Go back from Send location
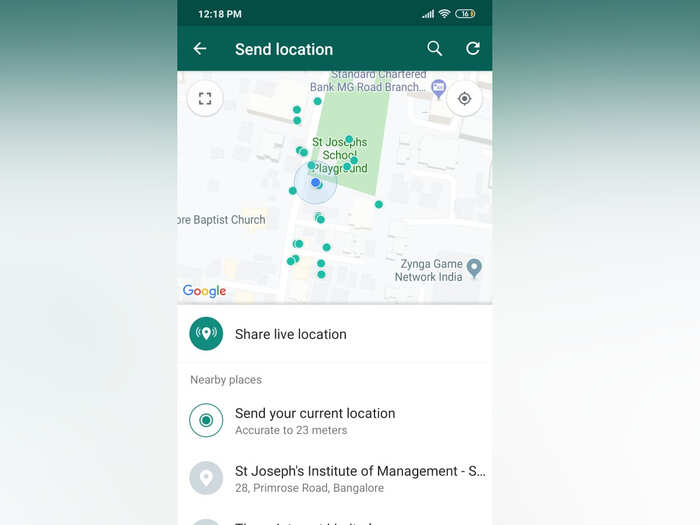This screenshot has width=700, height=525. [x=200, y=49]
